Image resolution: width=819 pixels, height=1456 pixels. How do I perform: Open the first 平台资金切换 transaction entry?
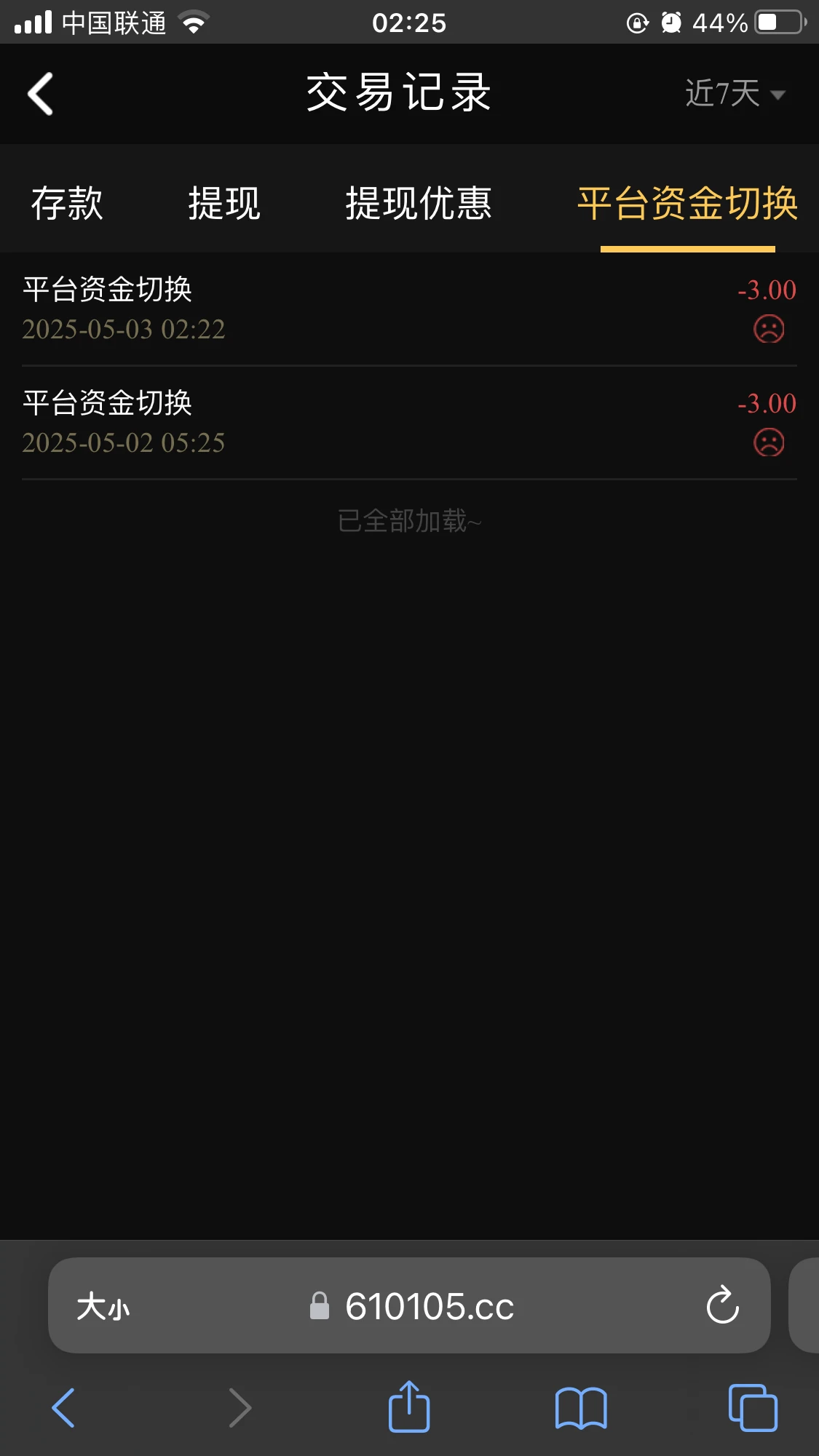(409, 309)
